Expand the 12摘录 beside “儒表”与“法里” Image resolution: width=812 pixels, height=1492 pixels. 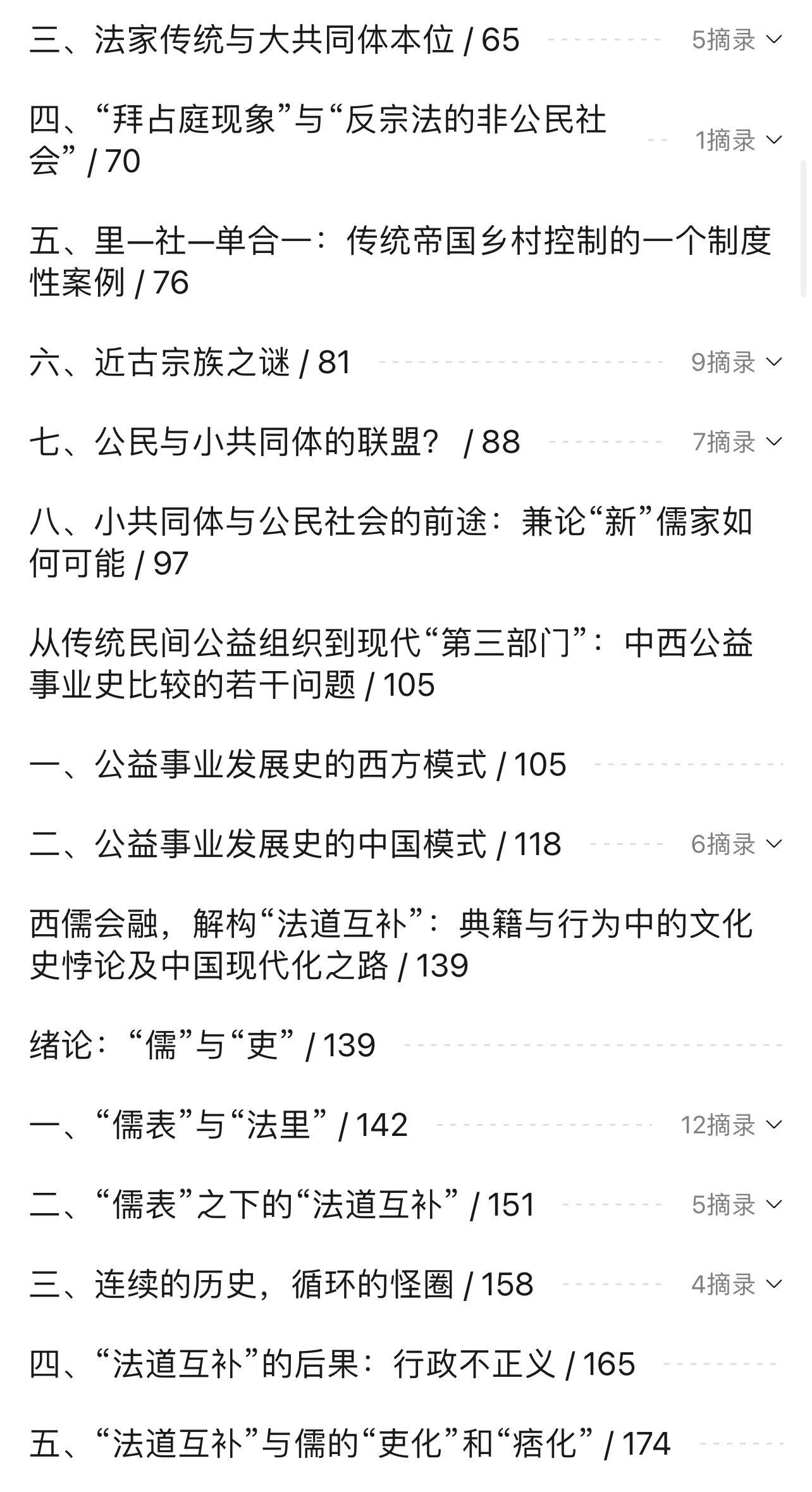tap(732, 1125)
